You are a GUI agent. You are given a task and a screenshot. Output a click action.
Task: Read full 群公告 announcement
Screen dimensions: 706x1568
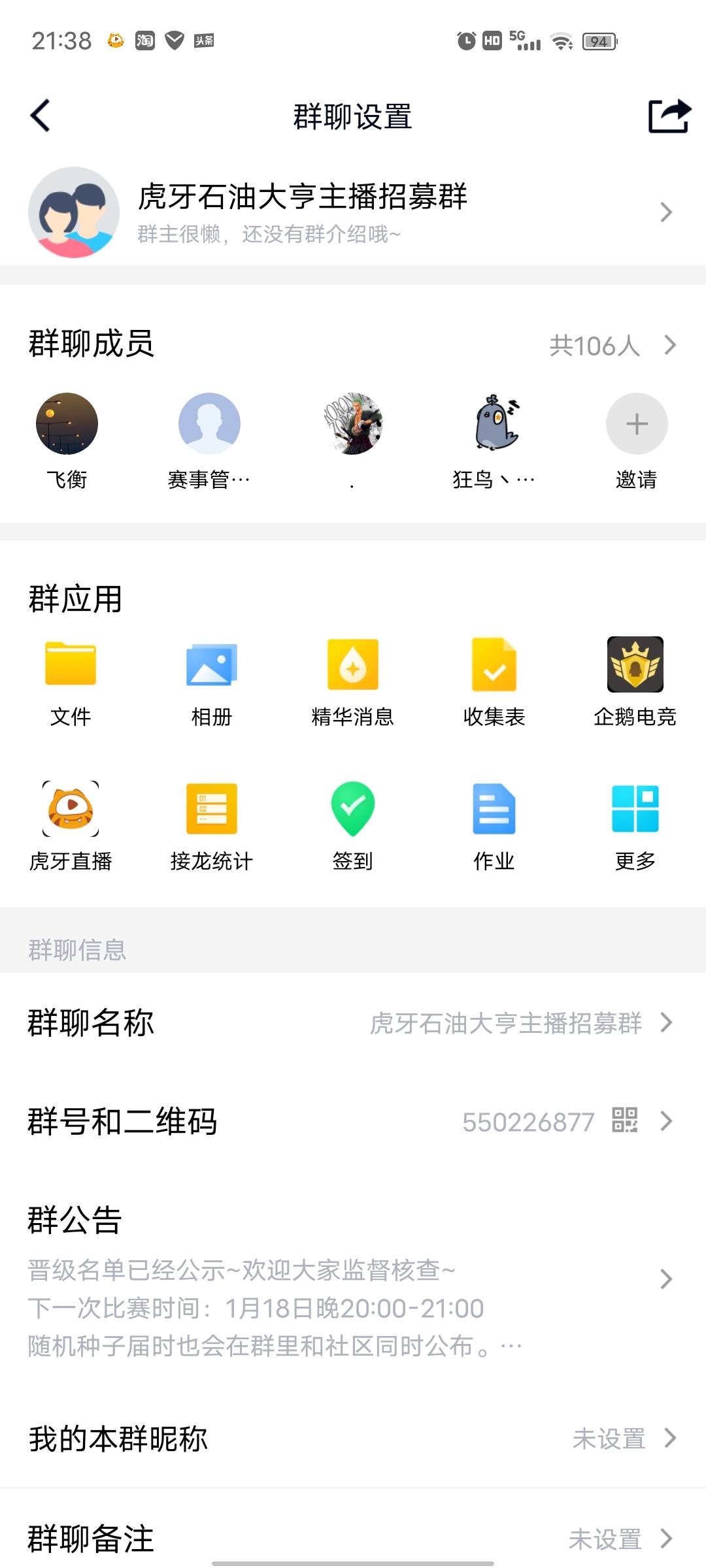353,1279
